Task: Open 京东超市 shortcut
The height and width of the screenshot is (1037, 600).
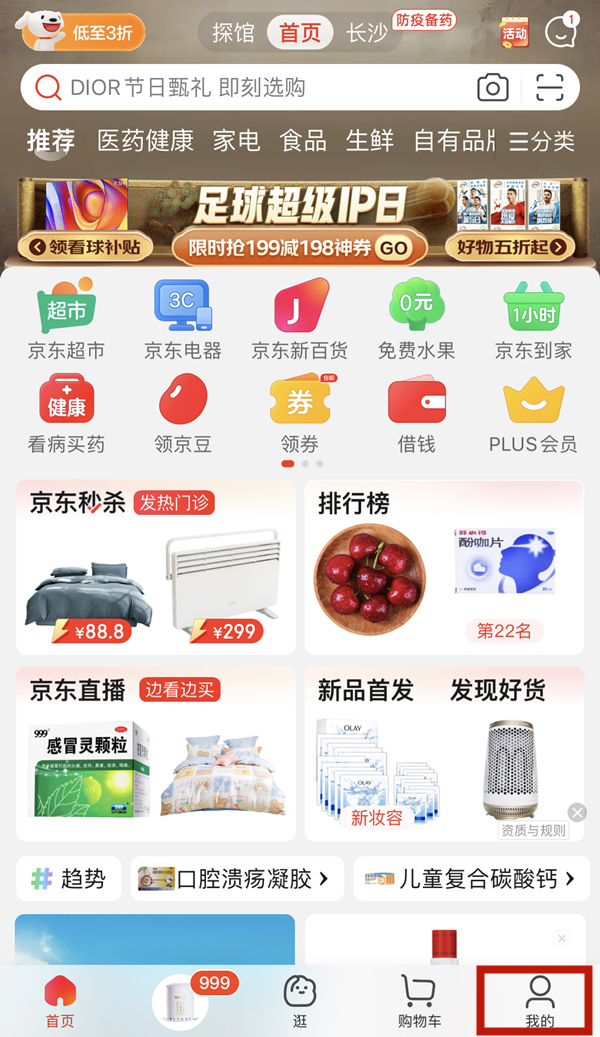Action: point(66,320)
